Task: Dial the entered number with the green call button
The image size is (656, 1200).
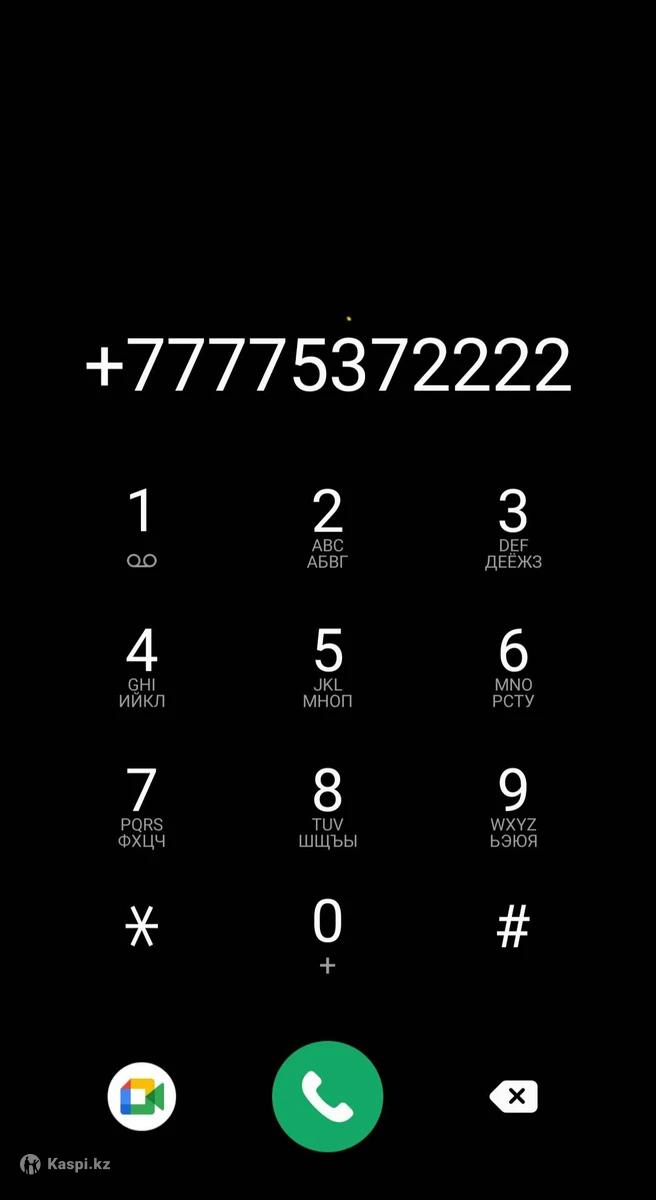Action: click(327, 1096)
